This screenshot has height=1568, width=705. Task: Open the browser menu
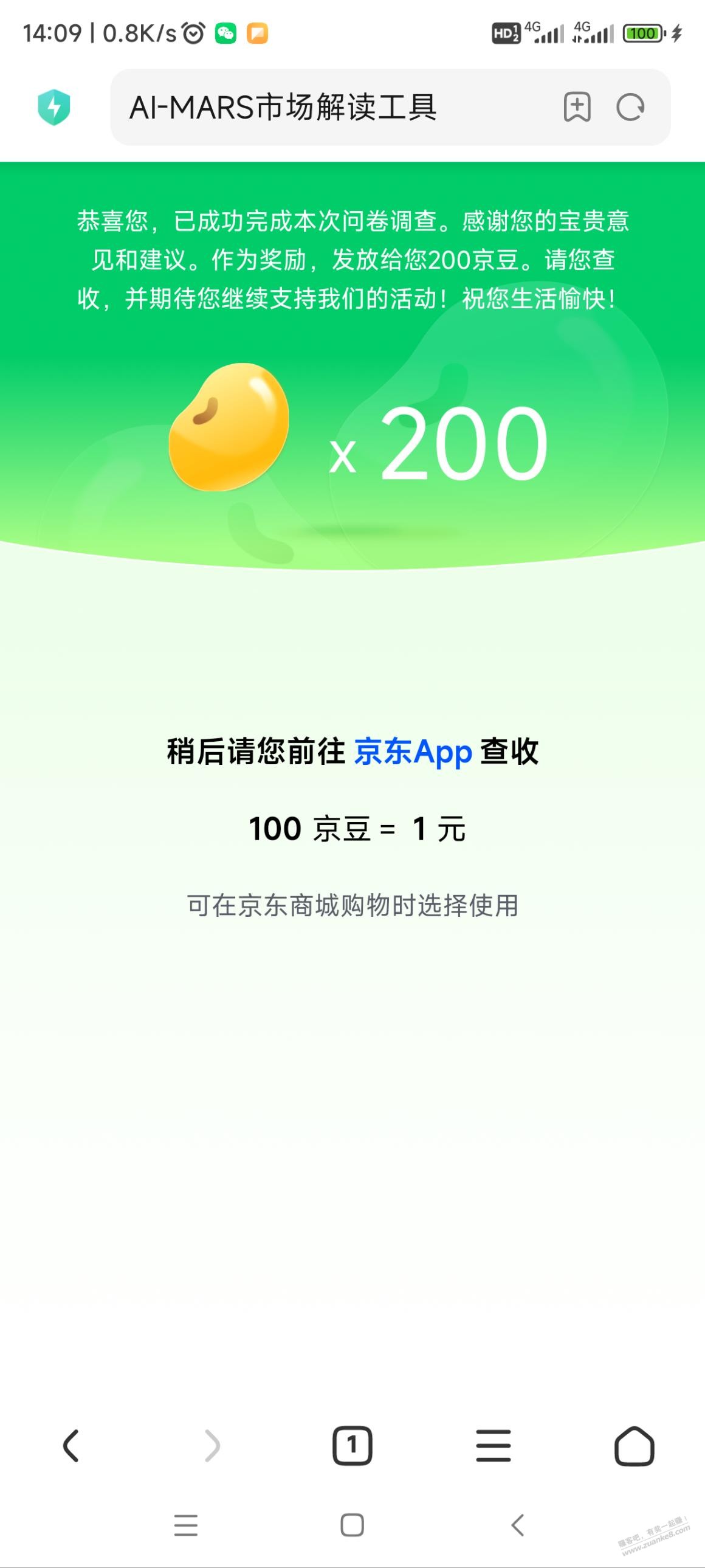(493, 1446)
